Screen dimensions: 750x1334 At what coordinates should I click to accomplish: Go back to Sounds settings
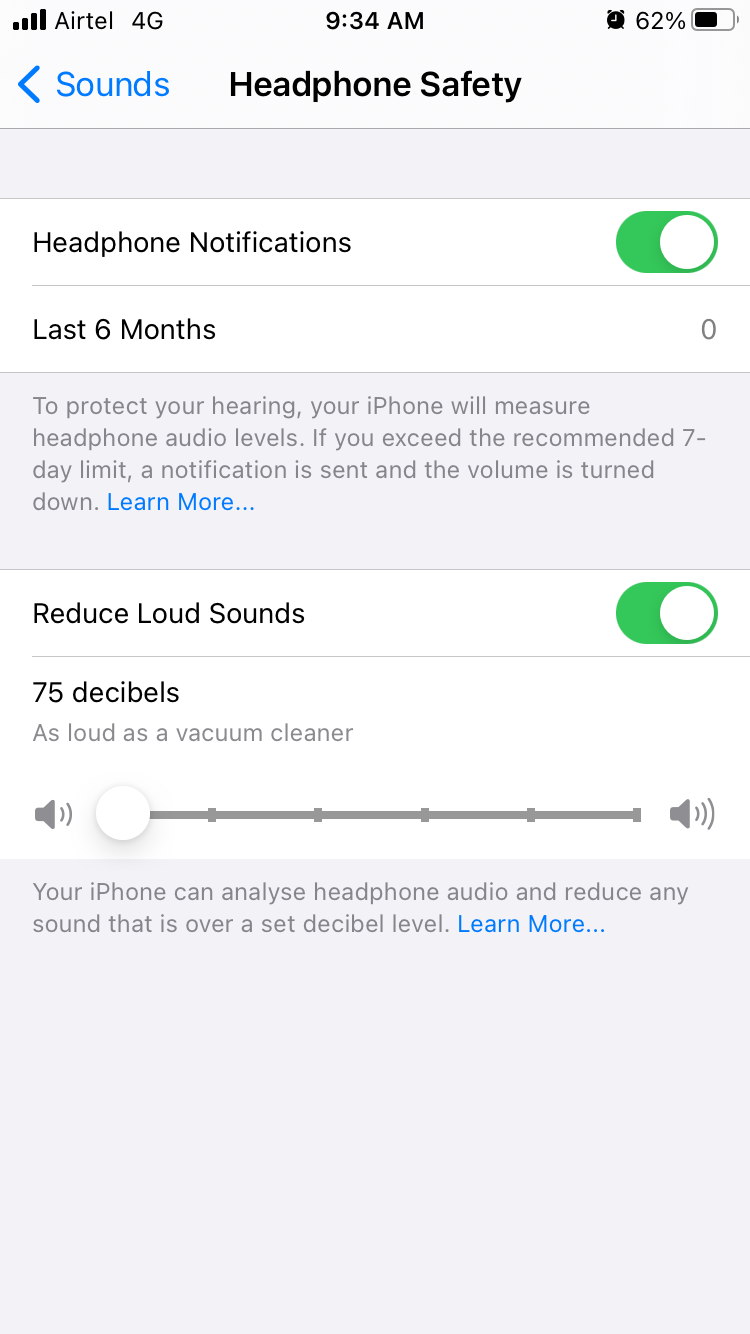point(94,85)
